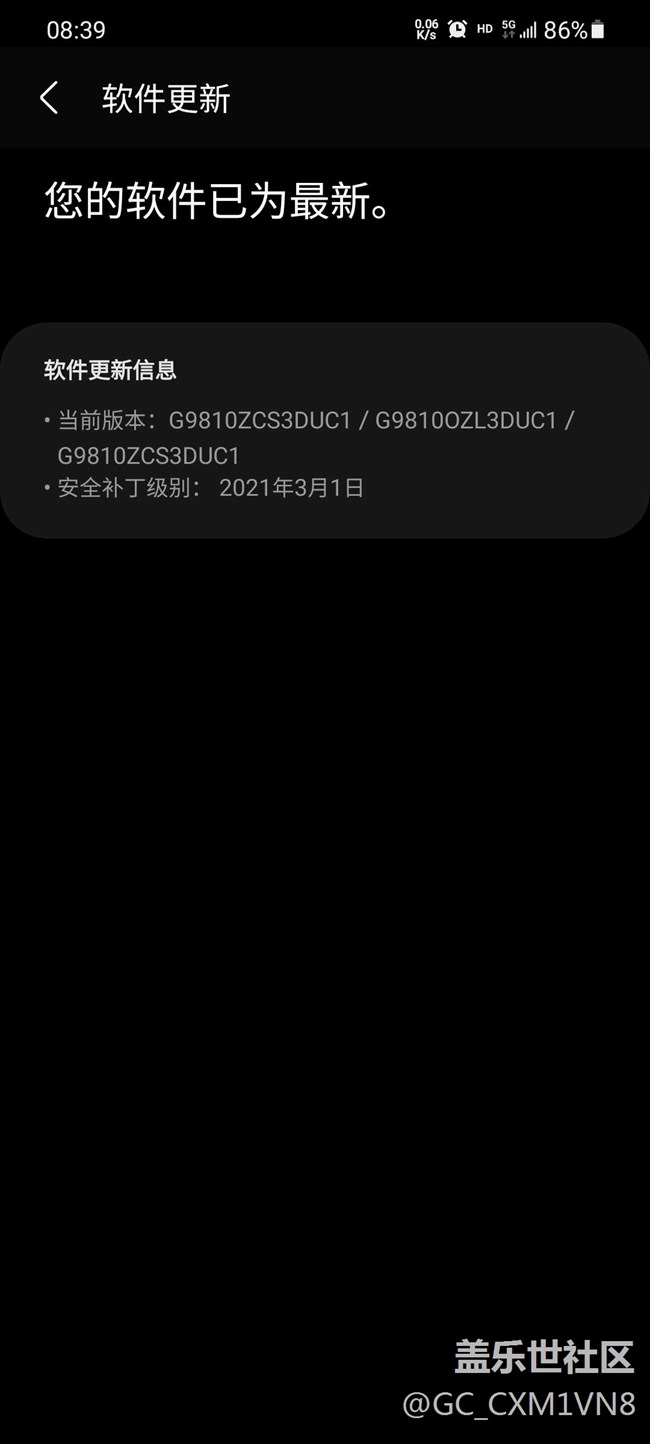The image size is (650, 1444).
Task: Go back from the 软件更新 screen
Action: [x=48, y=98]
